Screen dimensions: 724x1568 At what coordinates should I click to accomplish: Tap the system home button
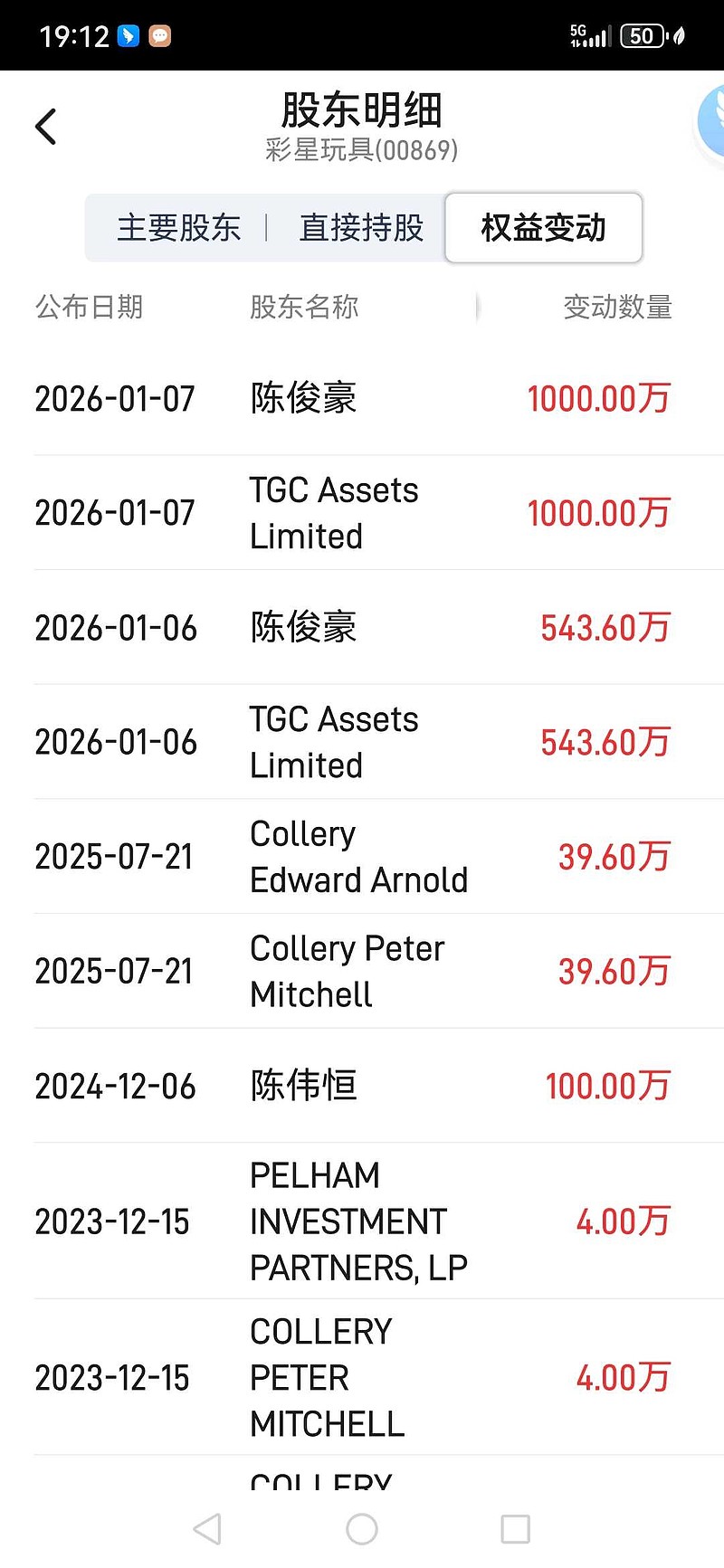pos(362,1529)
